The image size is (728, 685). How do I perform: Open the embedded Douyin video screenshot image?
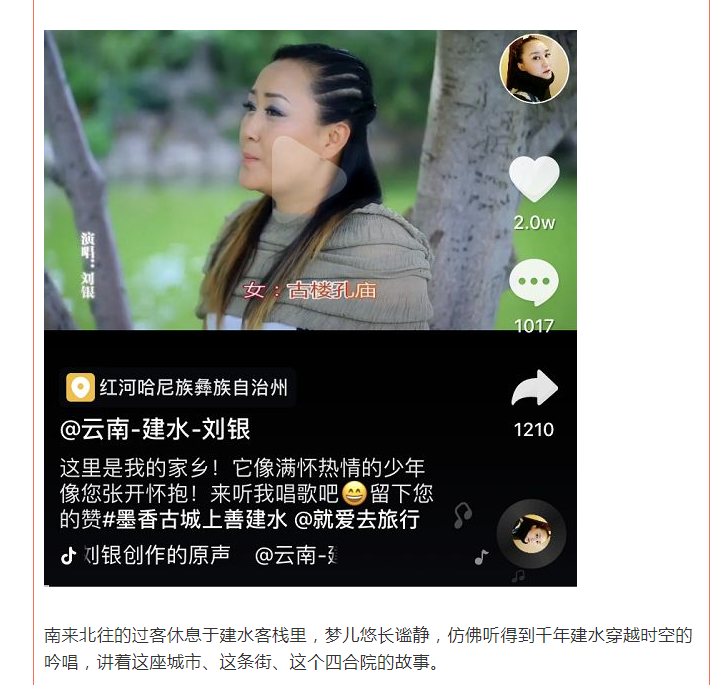click(310, 307)
